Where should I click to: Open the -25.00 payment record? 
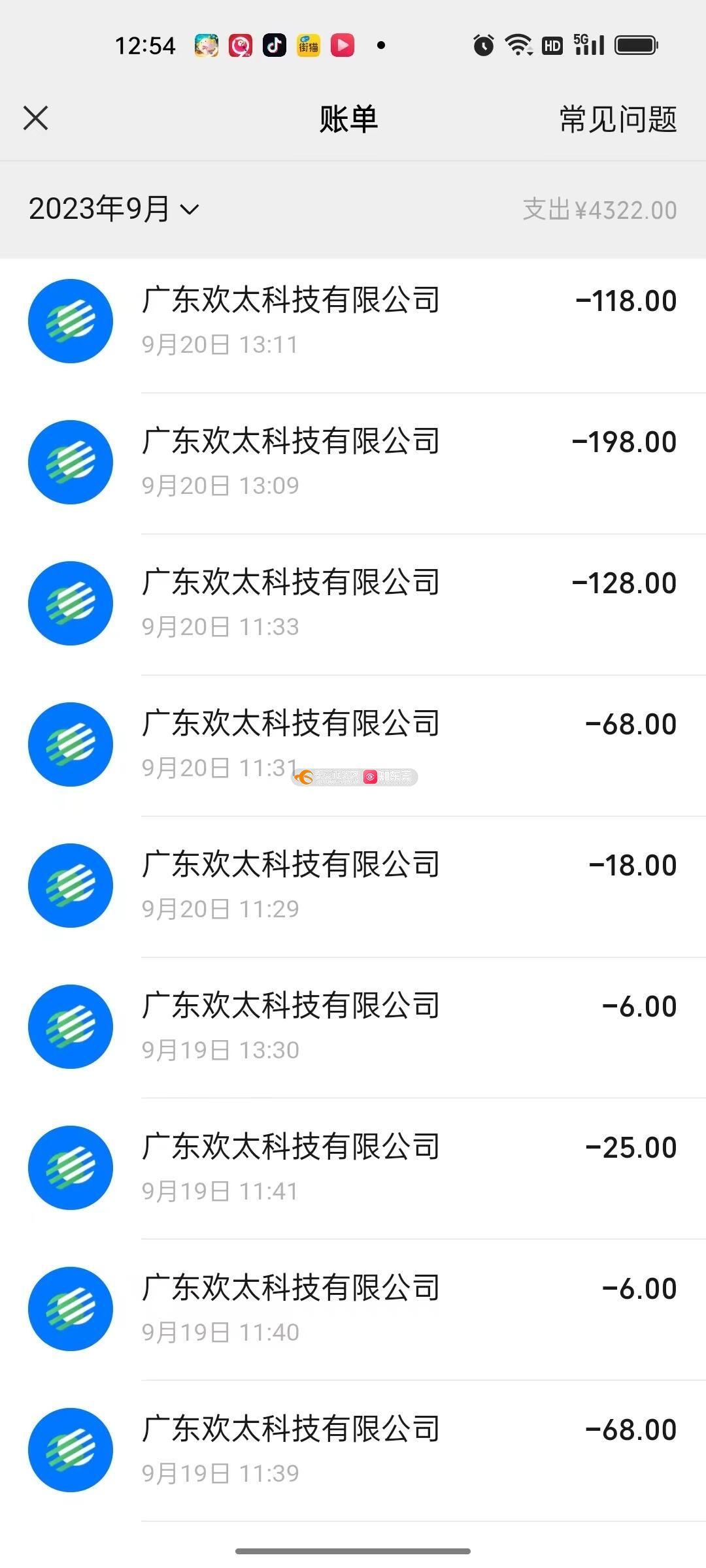353,1169
